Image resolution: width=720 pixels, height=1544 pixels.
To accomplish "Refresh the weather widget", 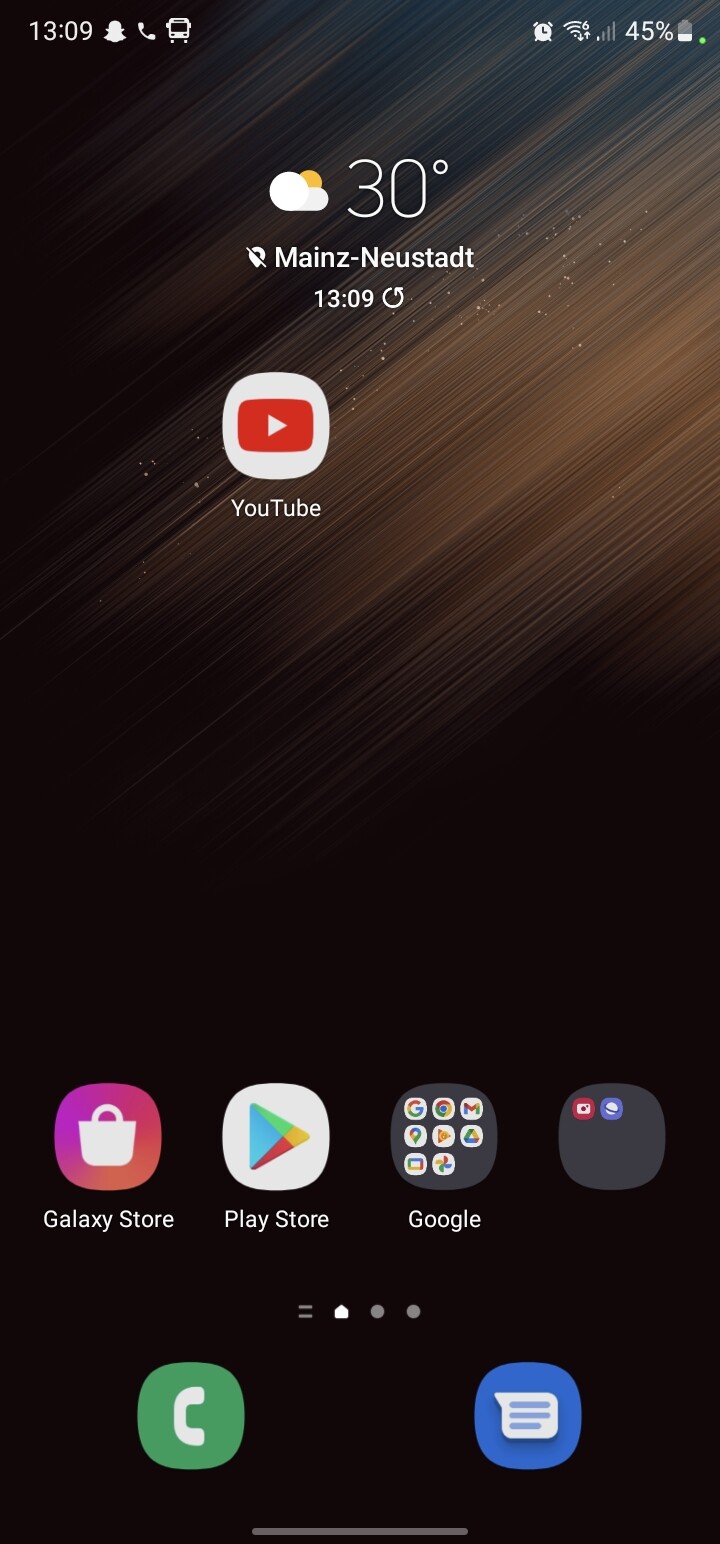I will (x=394, y=298).
